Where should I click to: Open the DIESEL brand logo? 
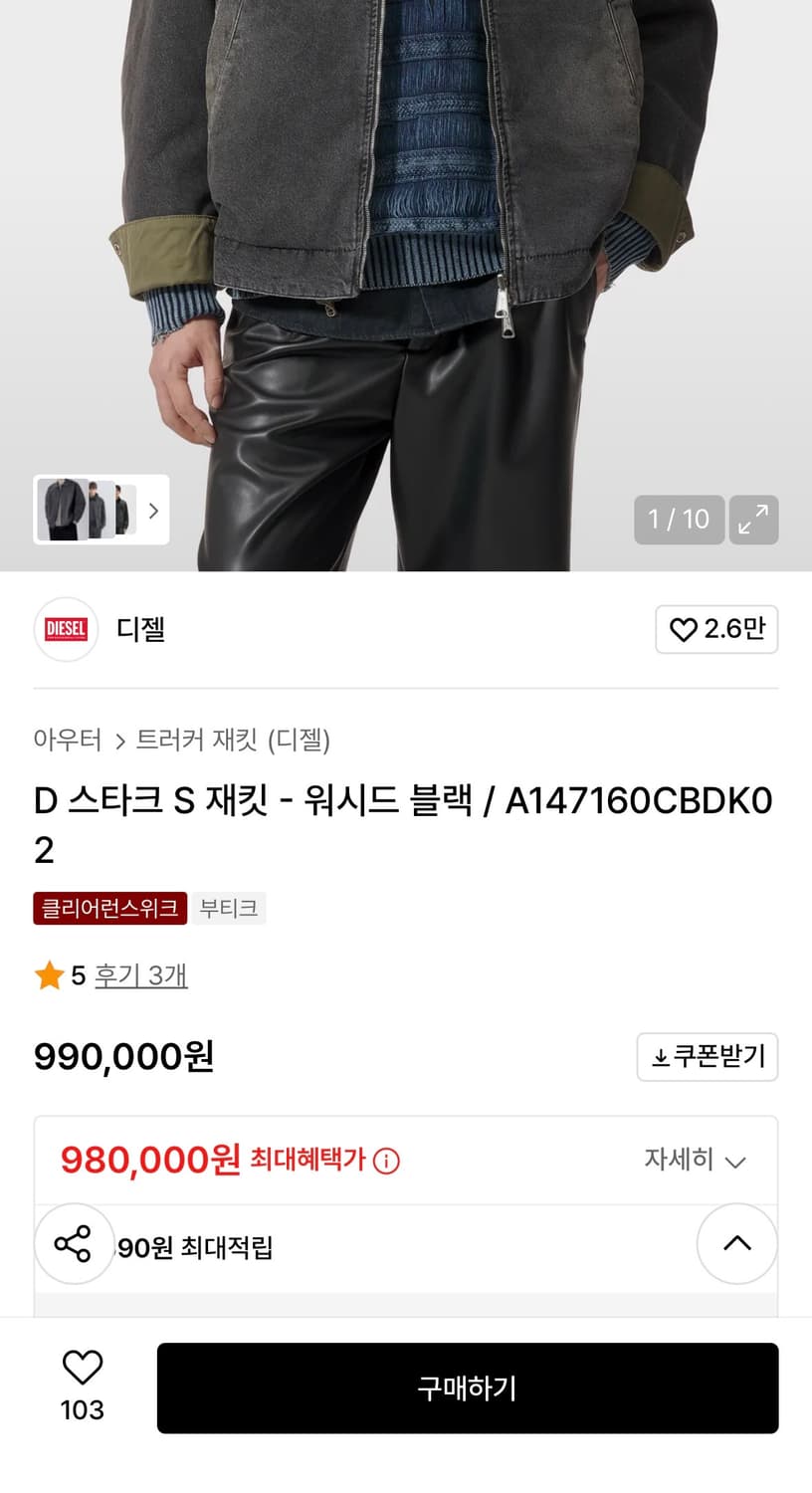[66, 630]
